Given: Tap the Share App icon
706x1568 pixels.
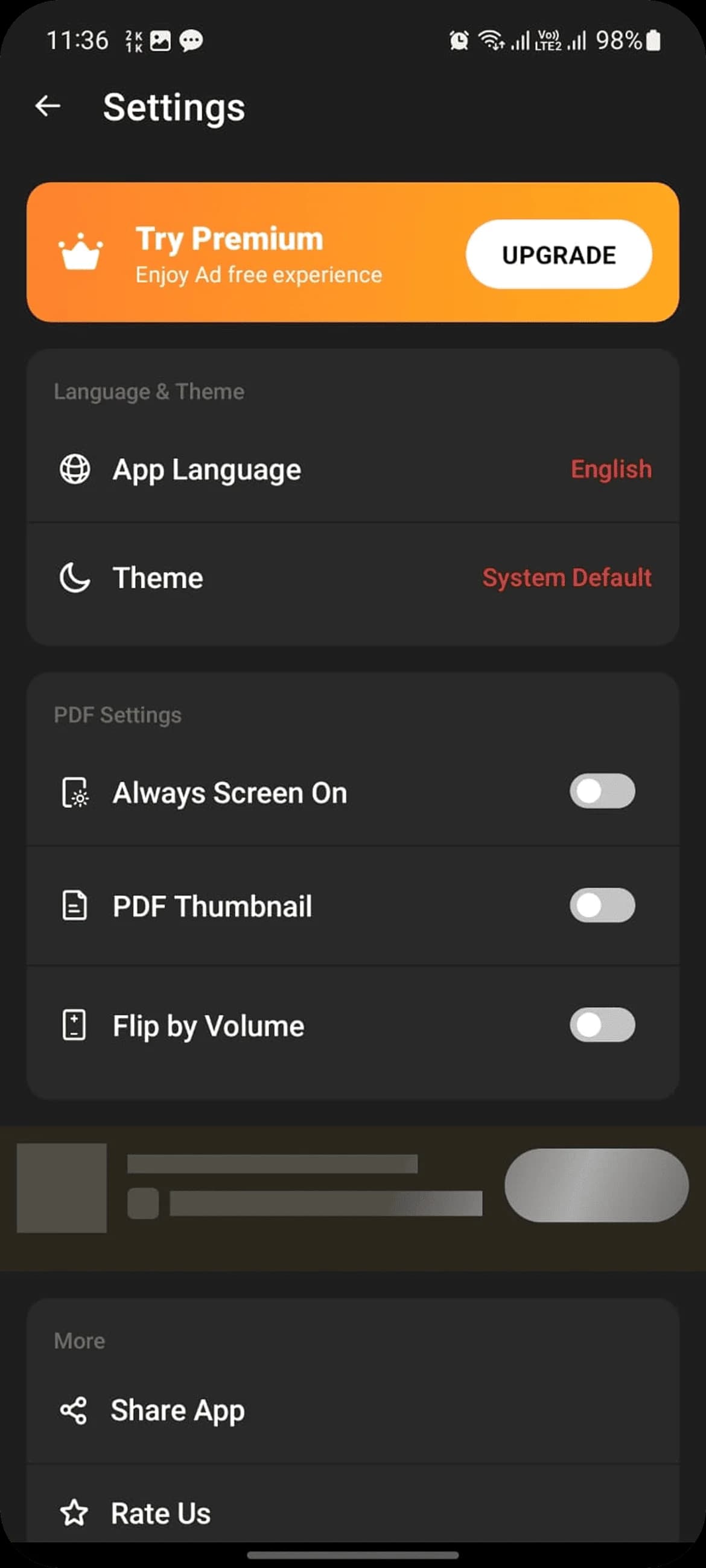Looking at the screenshot, I should coord(74,1410).
